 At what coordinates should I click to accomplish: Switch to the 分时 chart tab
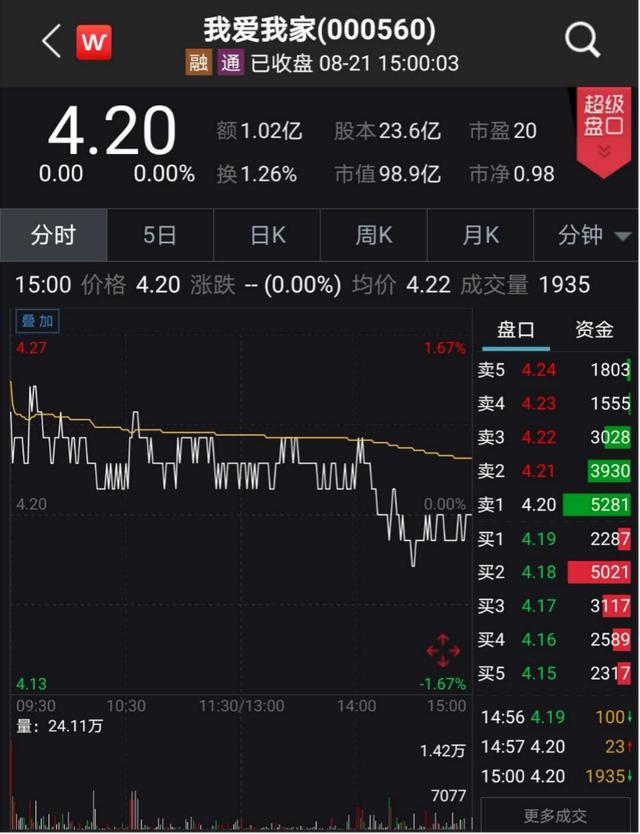pyautogui.click(x=53, y=235)
